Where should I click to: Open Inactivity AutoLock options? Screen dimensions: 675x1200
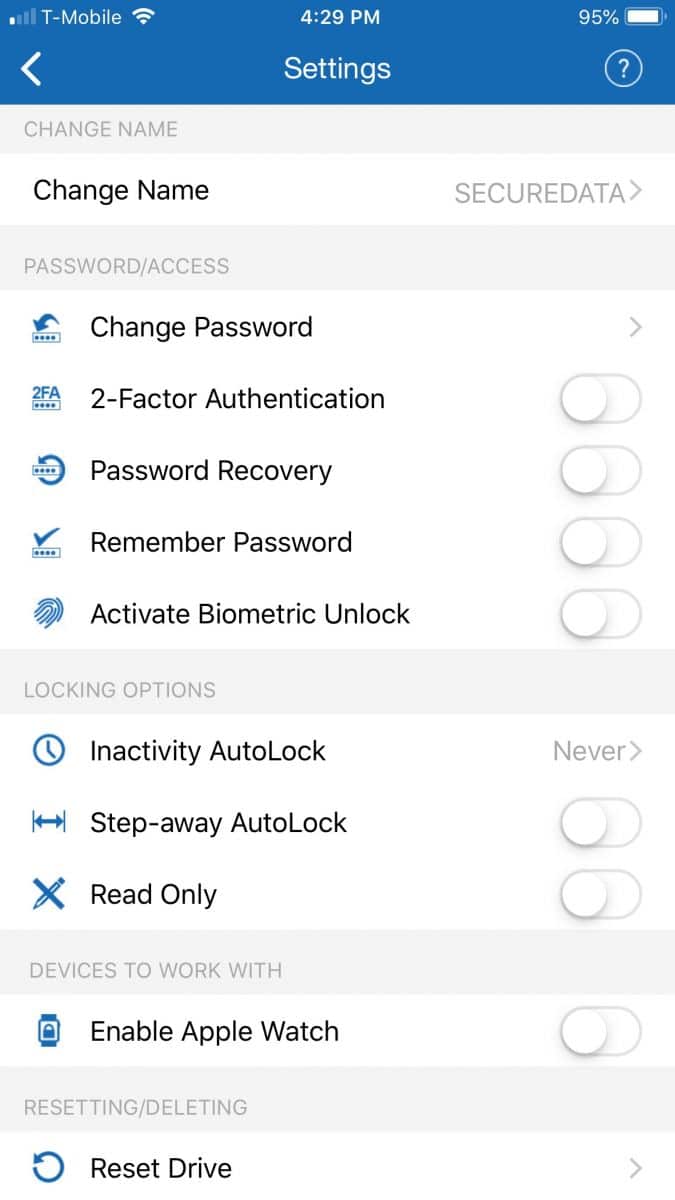point(337,751)
